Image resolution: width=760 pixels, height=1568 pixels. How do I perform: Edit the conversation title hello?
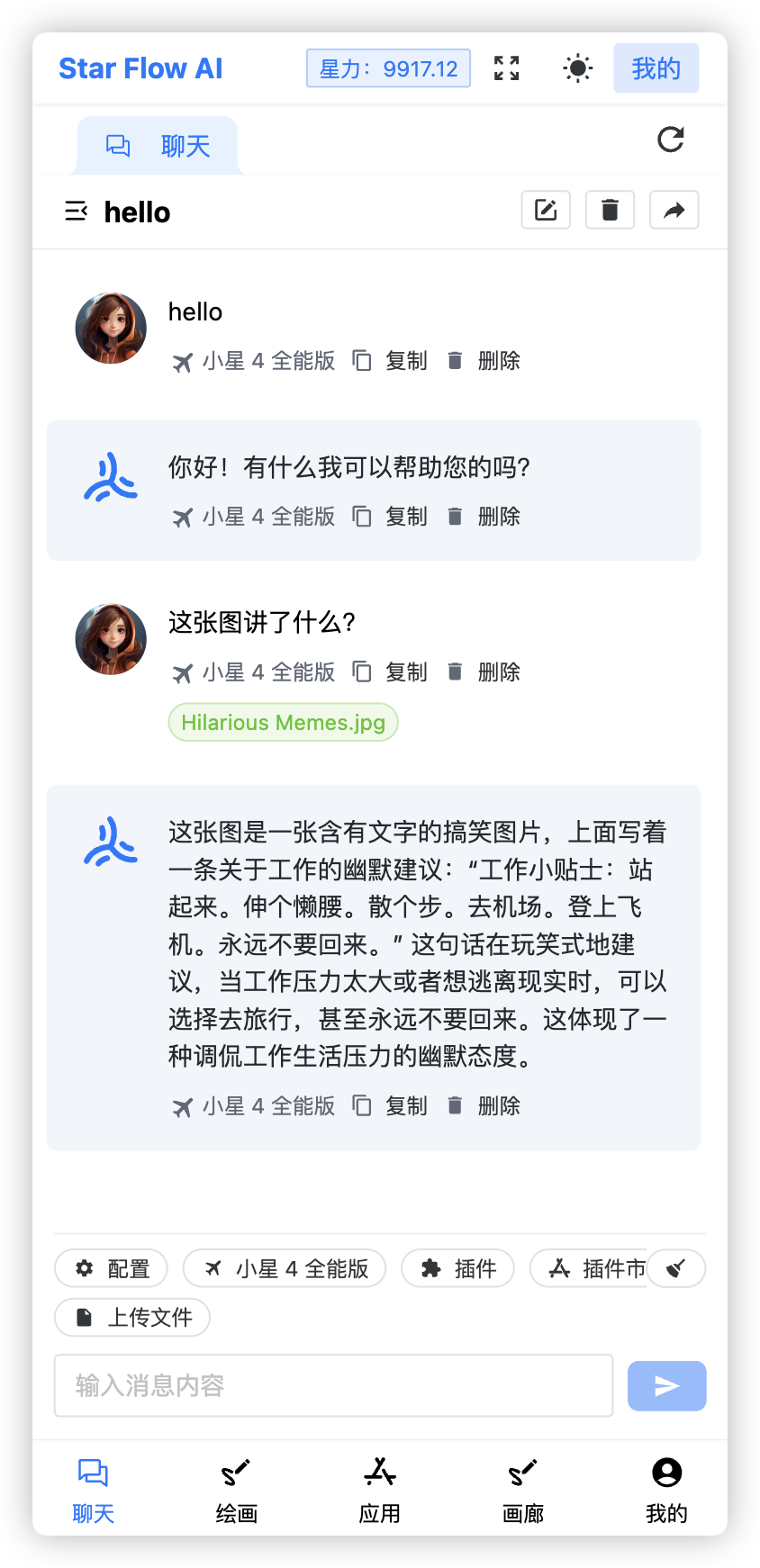[546, 211]
